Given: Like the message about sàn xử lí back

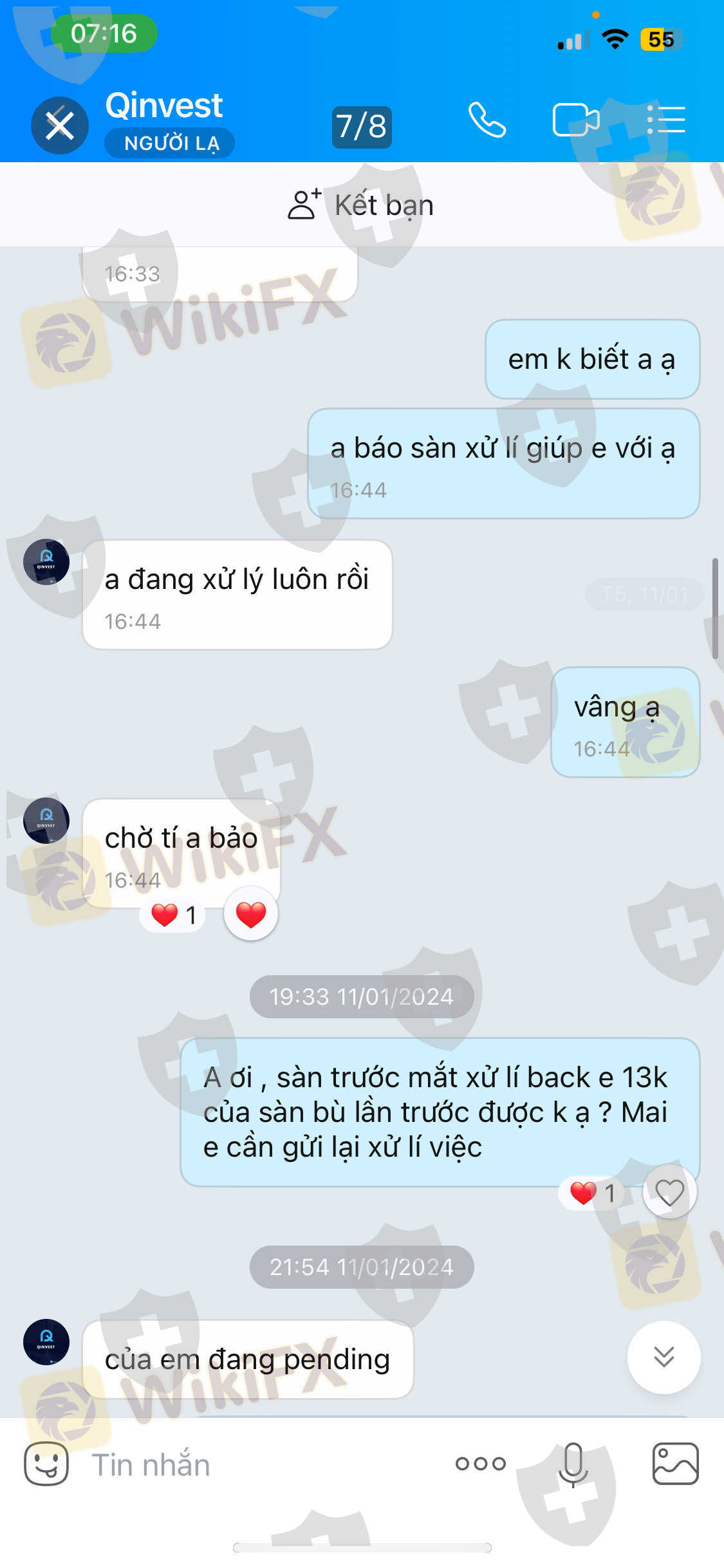Looking at the screenshot, I should pyautogui.click(x=669, y=1191).
